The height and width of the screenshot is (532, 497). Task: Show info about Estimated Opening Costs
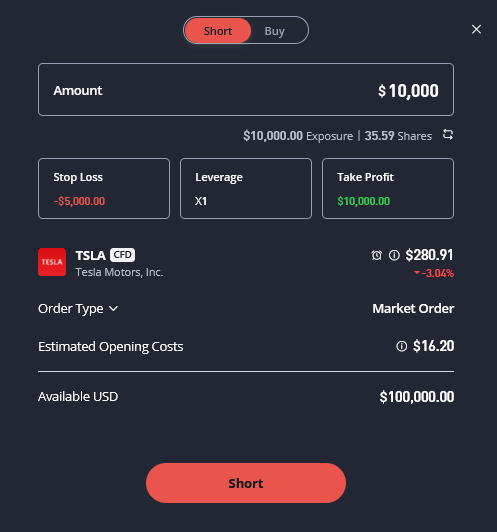tap(401, 346)
